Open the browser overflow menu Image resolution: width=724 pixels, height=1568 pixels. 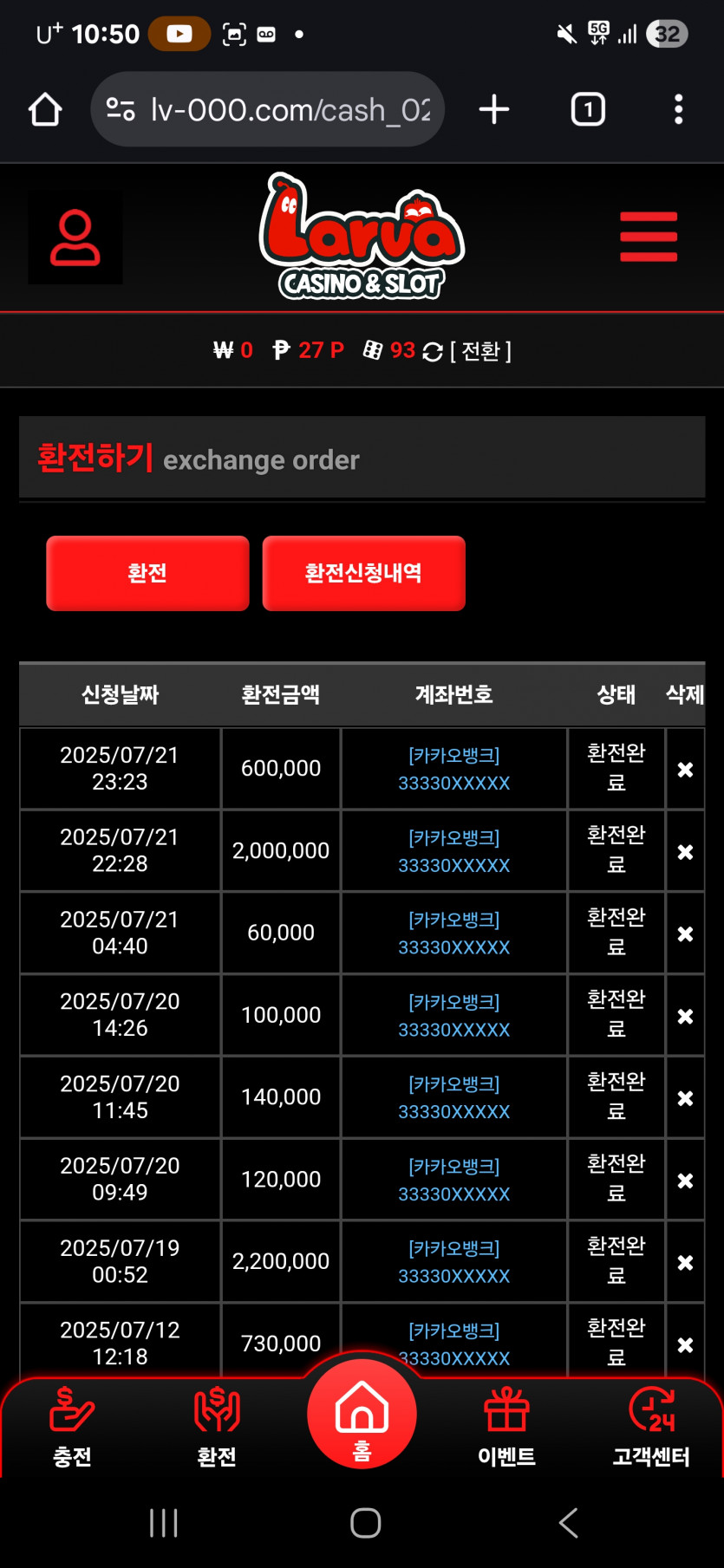coord(679,109)
